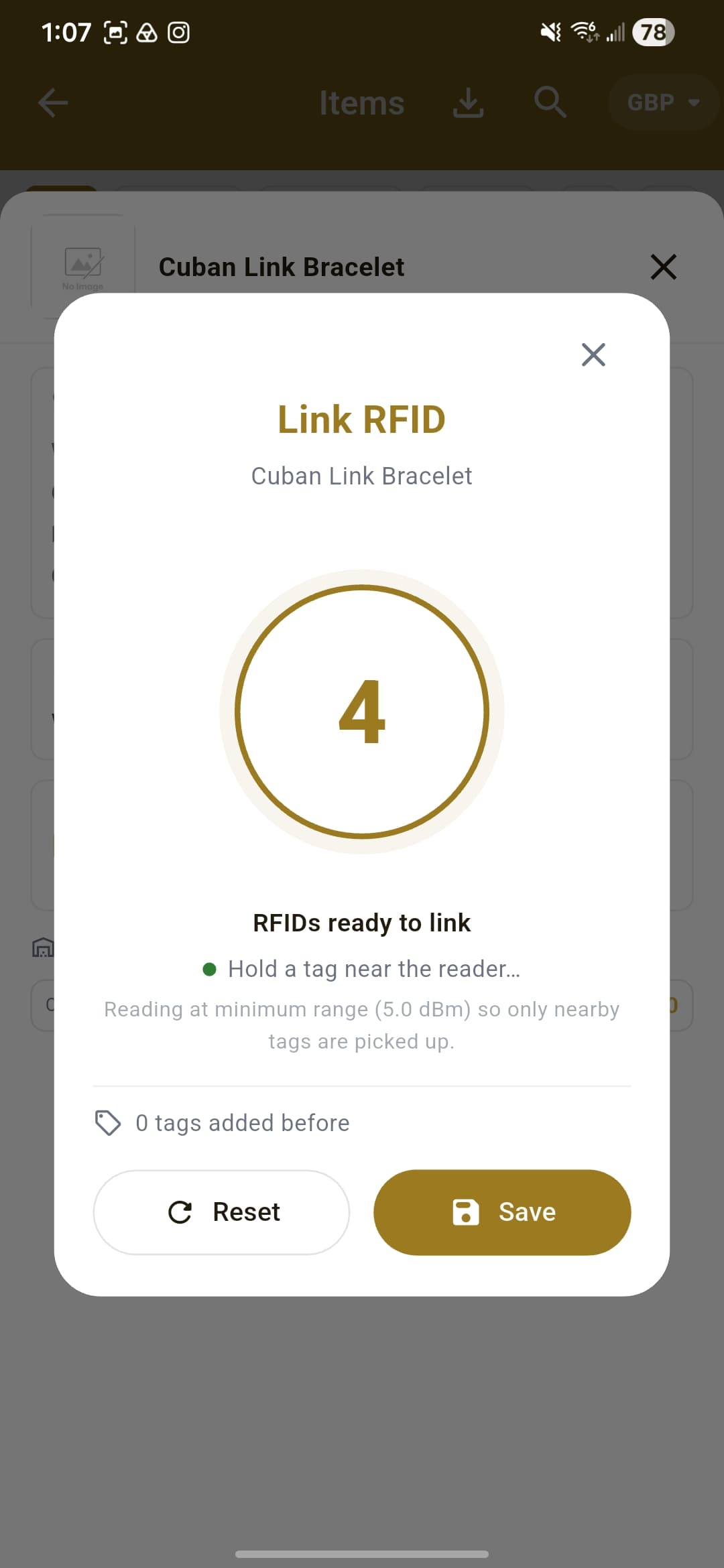The image size is (724, 1568).
Task: Save the RFIDs ready to link
Action: click(502, 1212)
